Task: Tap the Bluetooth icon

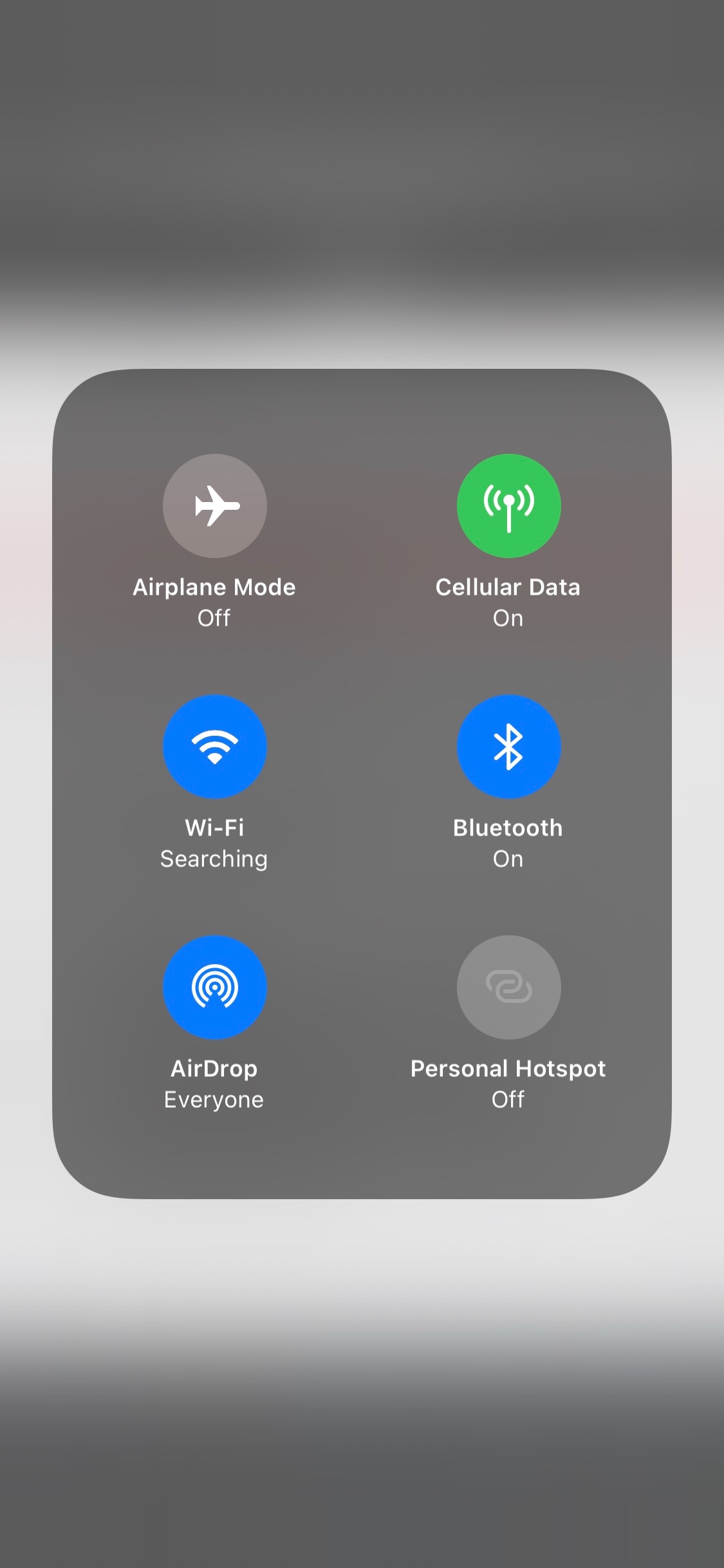Action: pyautogui.click(x=508, y=747)
